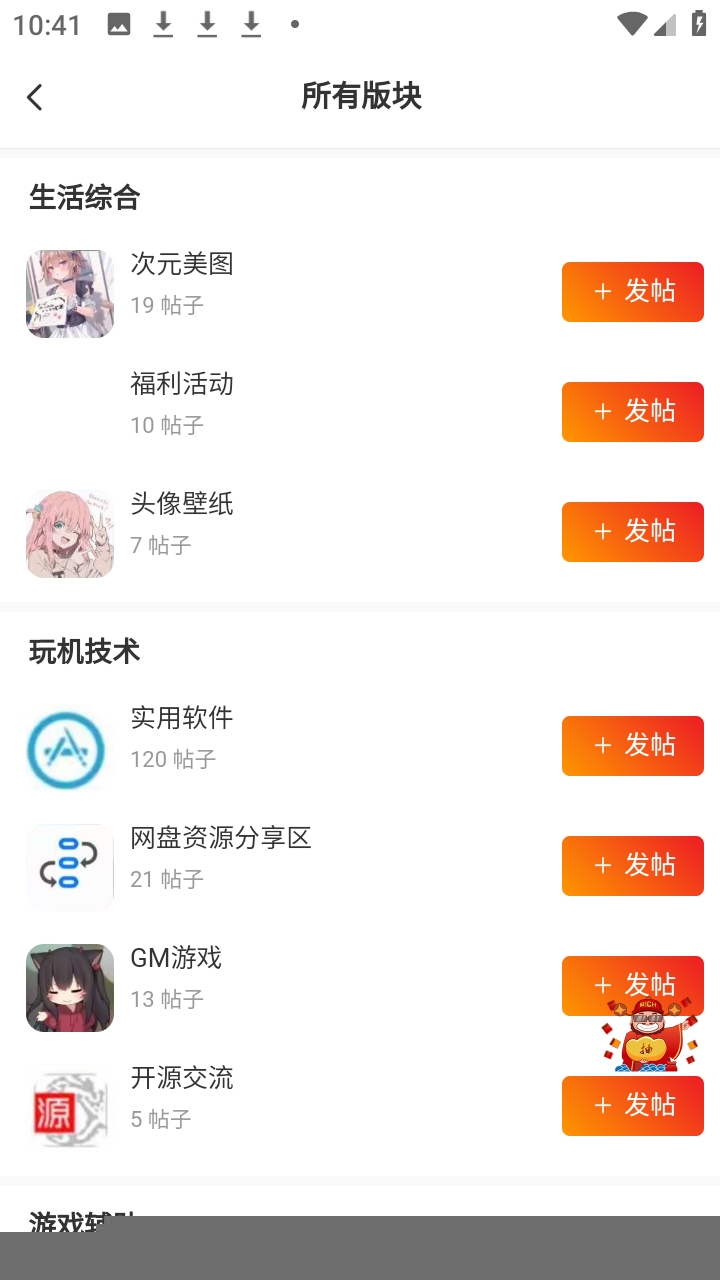Tap 发帖 next to 福利活动
The image size is (720, 1280).
[x=632, y=412]
